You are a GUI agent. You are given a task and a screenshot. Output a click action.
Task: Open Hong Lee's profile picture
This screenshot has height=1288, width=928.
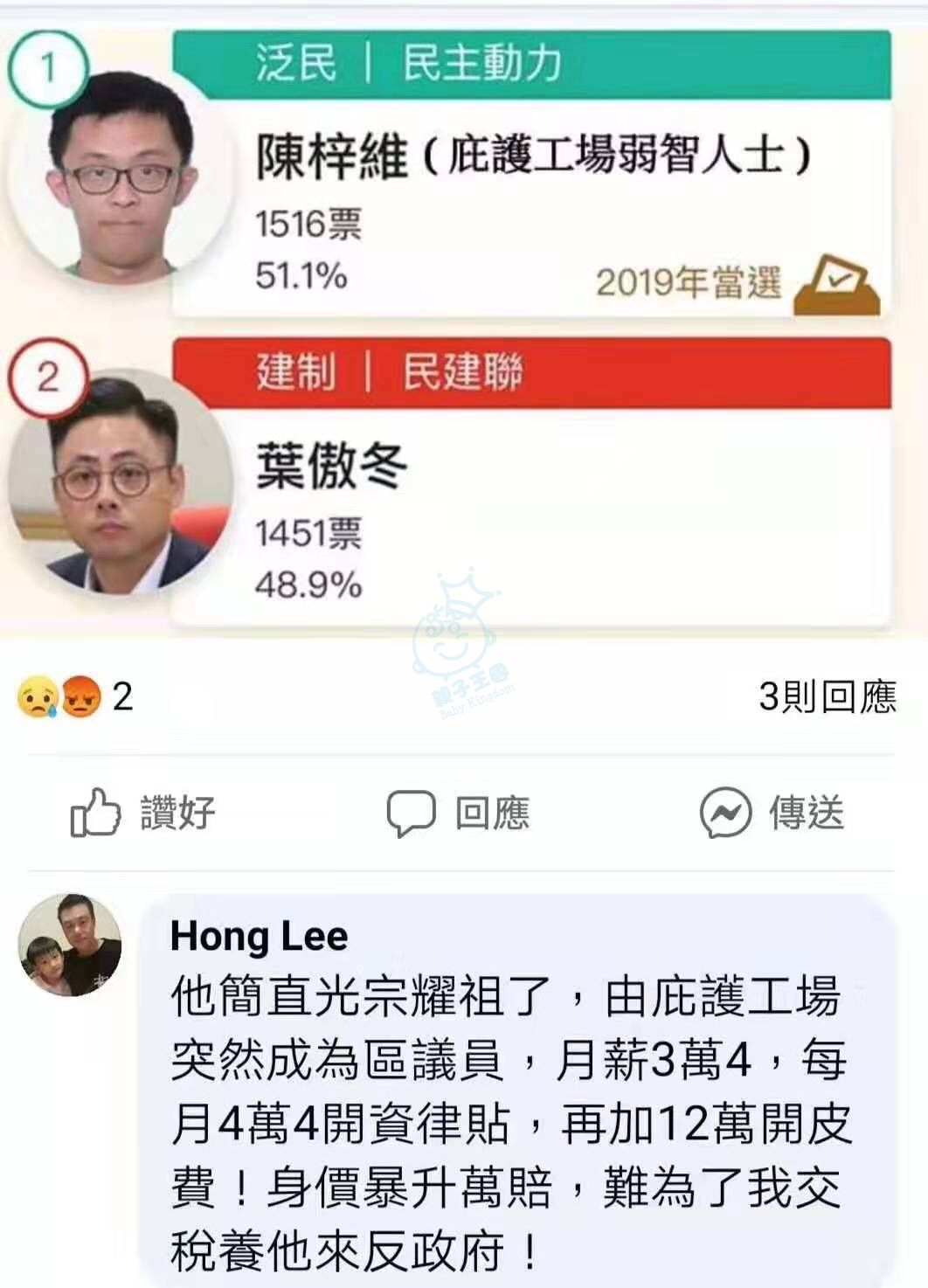point(70,945)
